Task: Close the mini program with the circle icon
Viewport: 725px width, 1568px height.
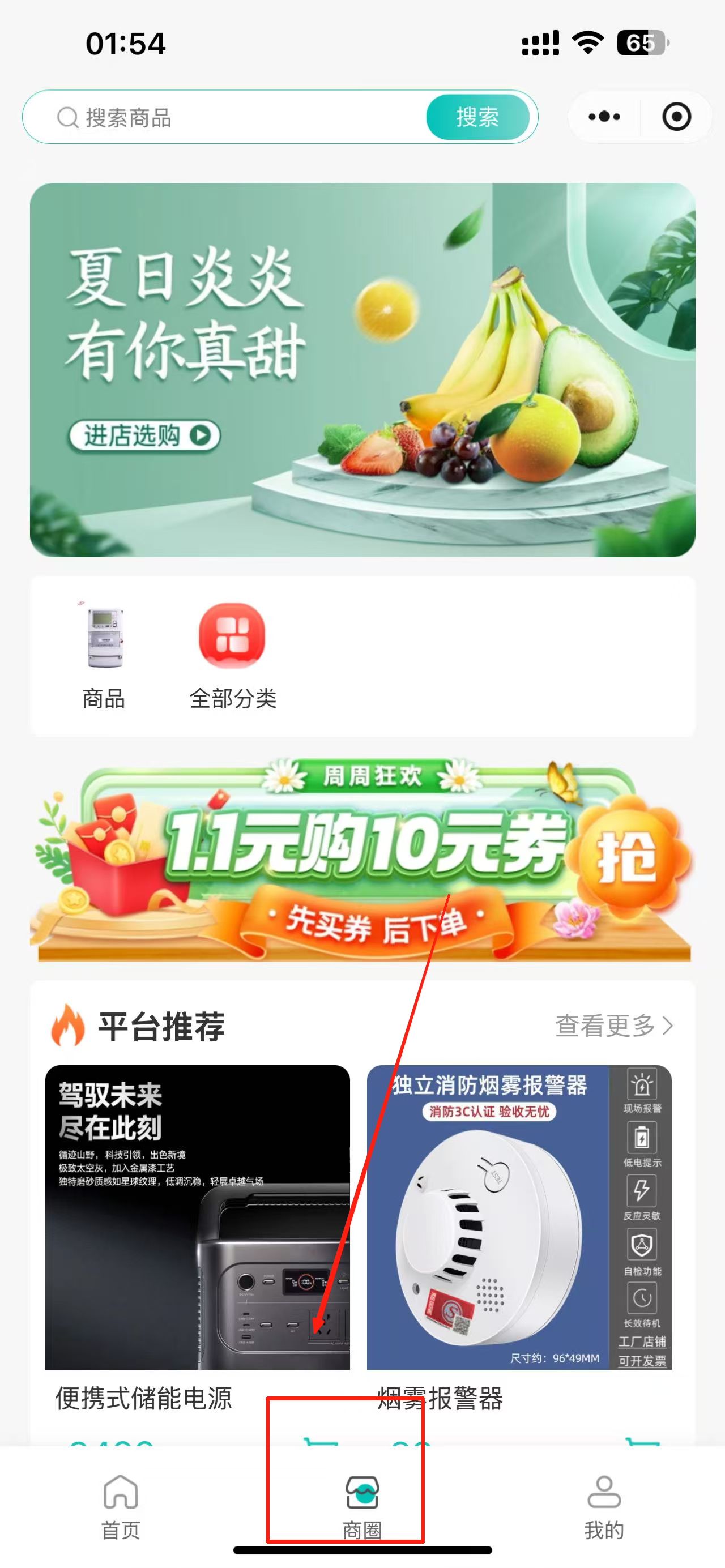Action: pyautogui.click(x=676, y=117)
